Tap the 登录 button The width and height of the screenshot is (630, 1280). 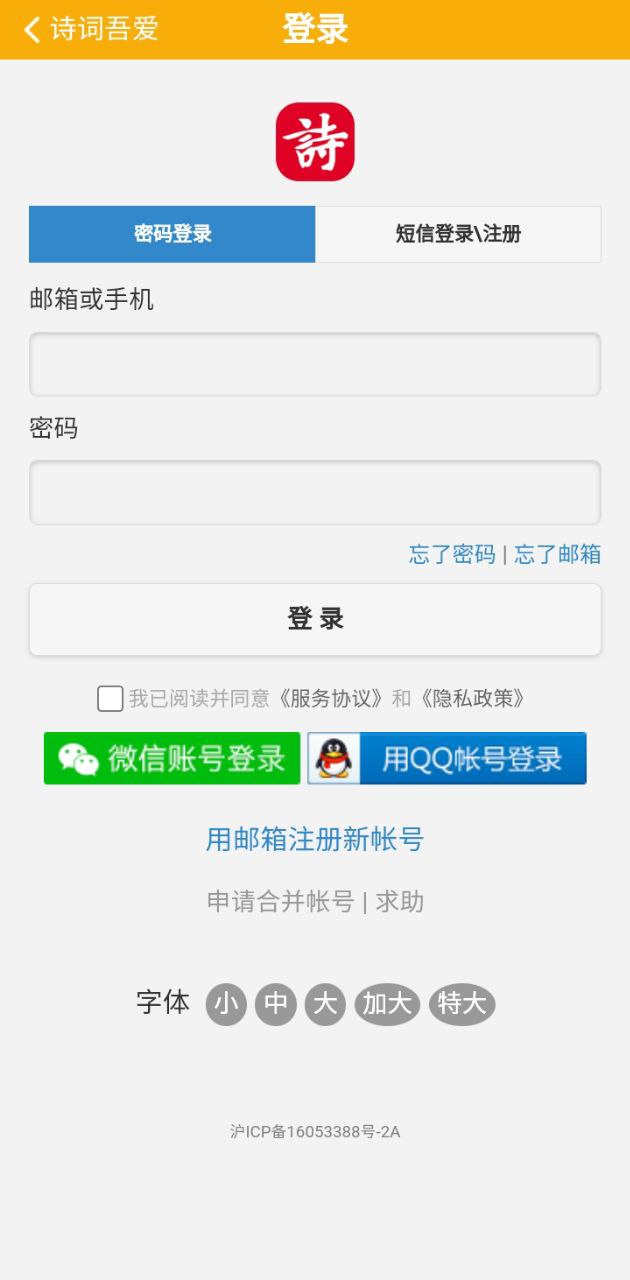tap(315, 619)
